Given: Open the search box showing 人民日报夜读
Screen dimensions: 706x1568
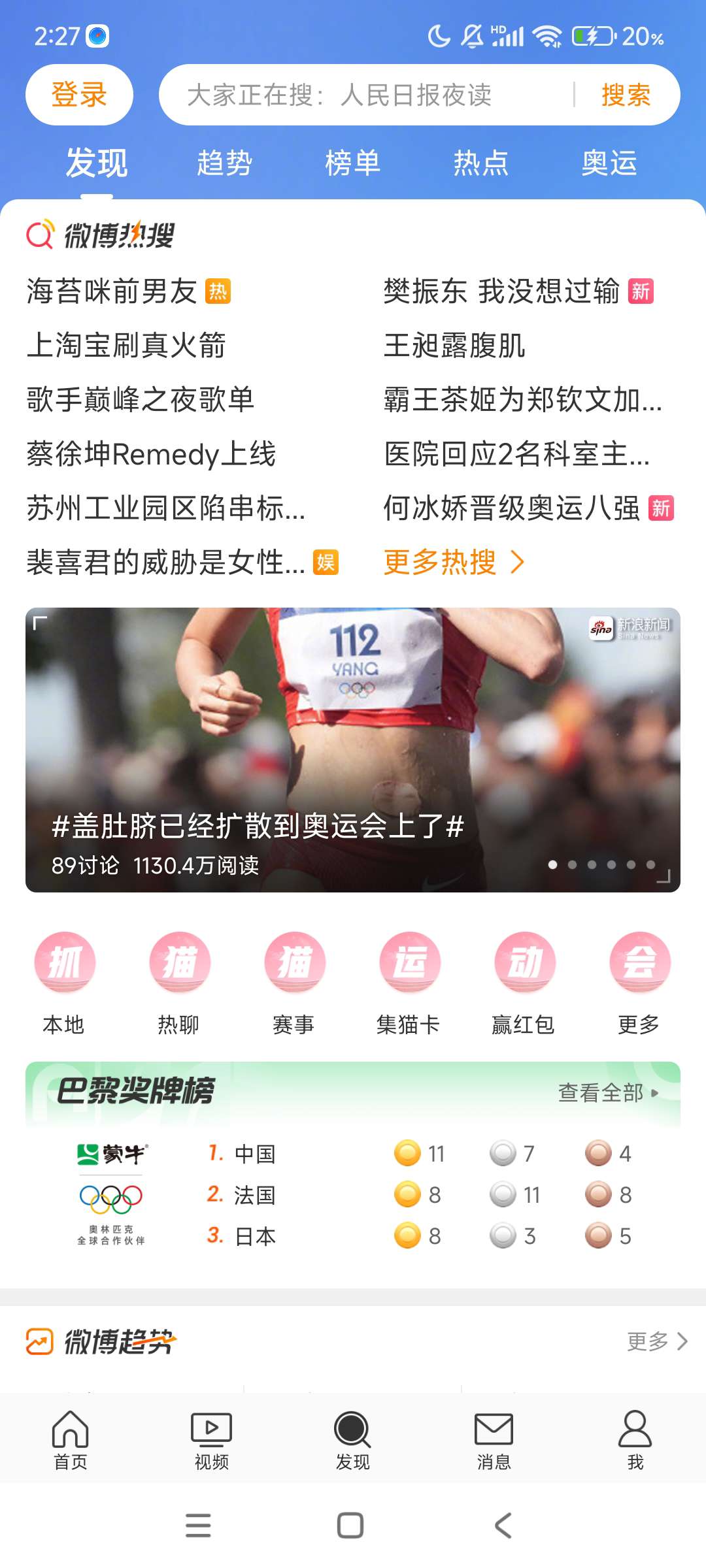Looking at the screenshot, I should coord(366,95).
